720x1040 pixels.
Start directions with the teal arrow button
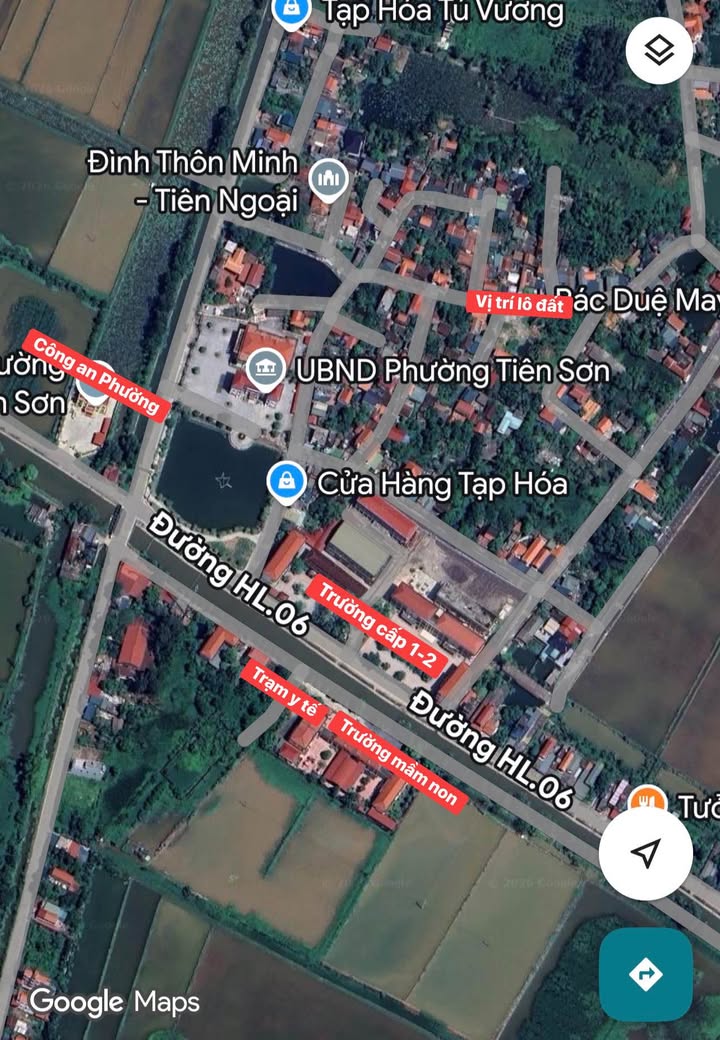[x=646, y=974]
